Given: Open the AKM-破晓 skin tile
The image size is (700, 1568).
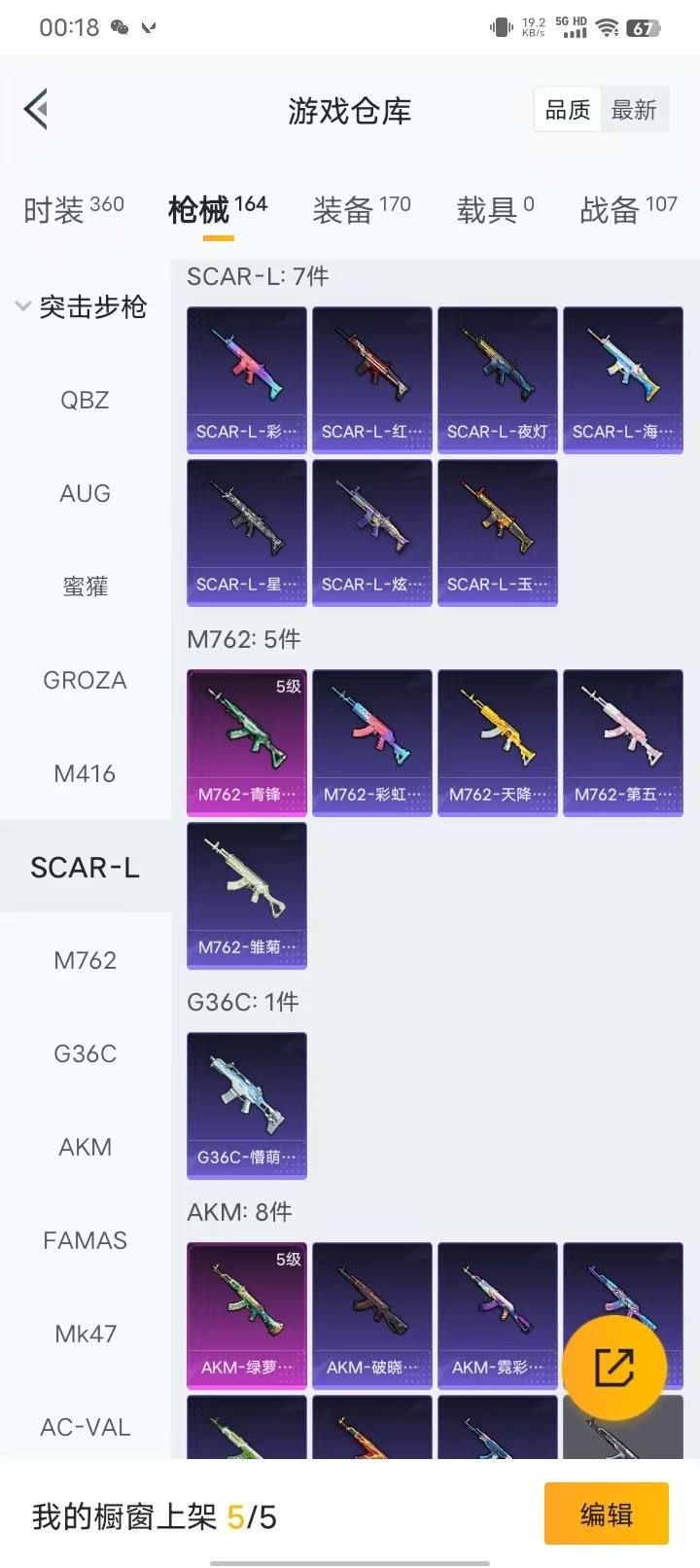Looking at the screenshot, I should [x=371, y=1315].
